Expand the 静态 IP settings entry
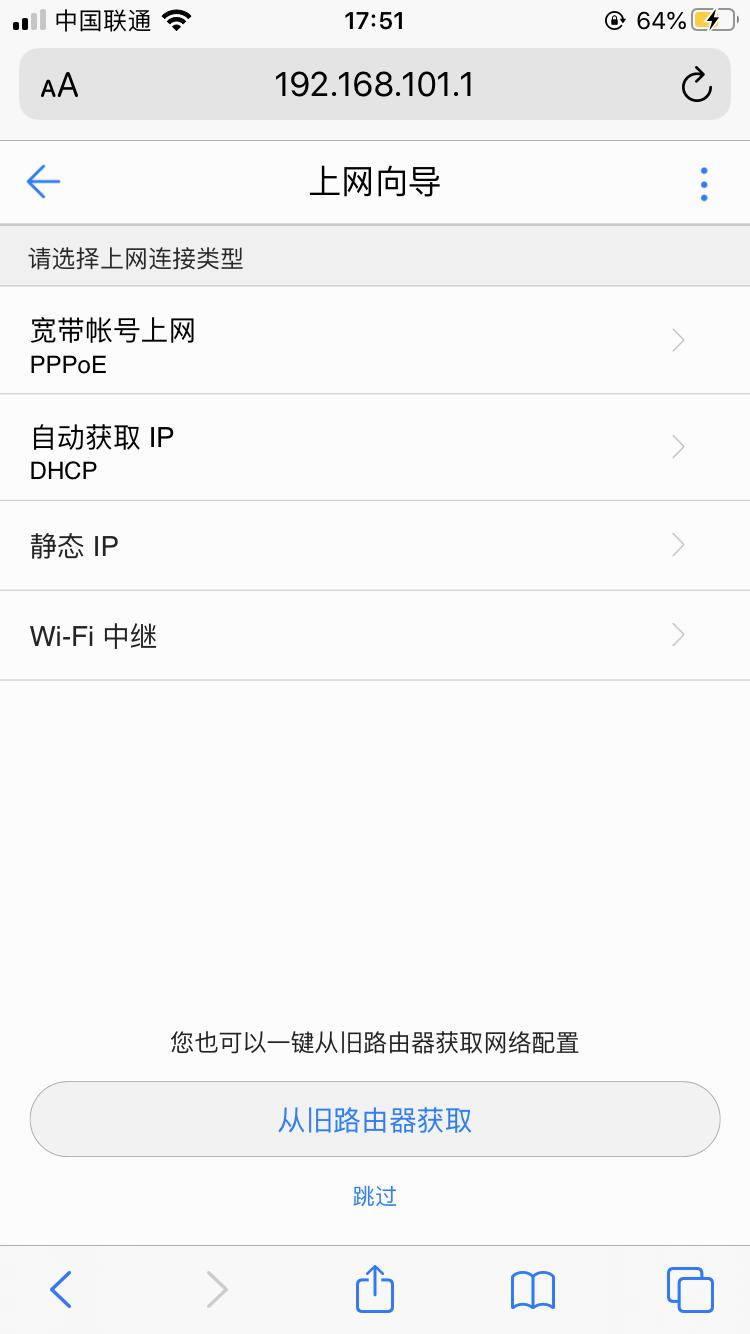This screenshot has width=750, height=1334. 375,545
